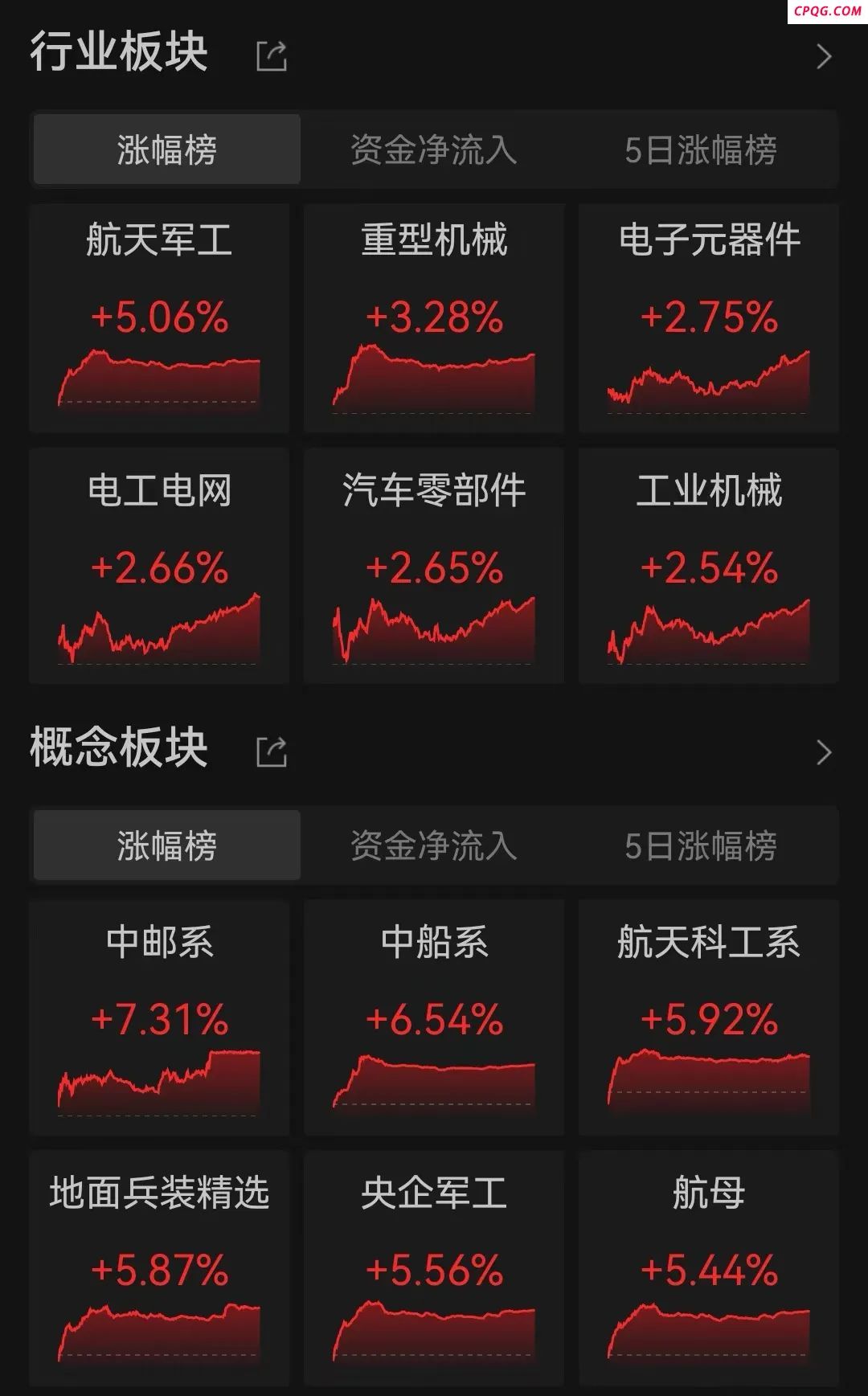Open the full 概念板块 list via its arrow

click(824, 752)
